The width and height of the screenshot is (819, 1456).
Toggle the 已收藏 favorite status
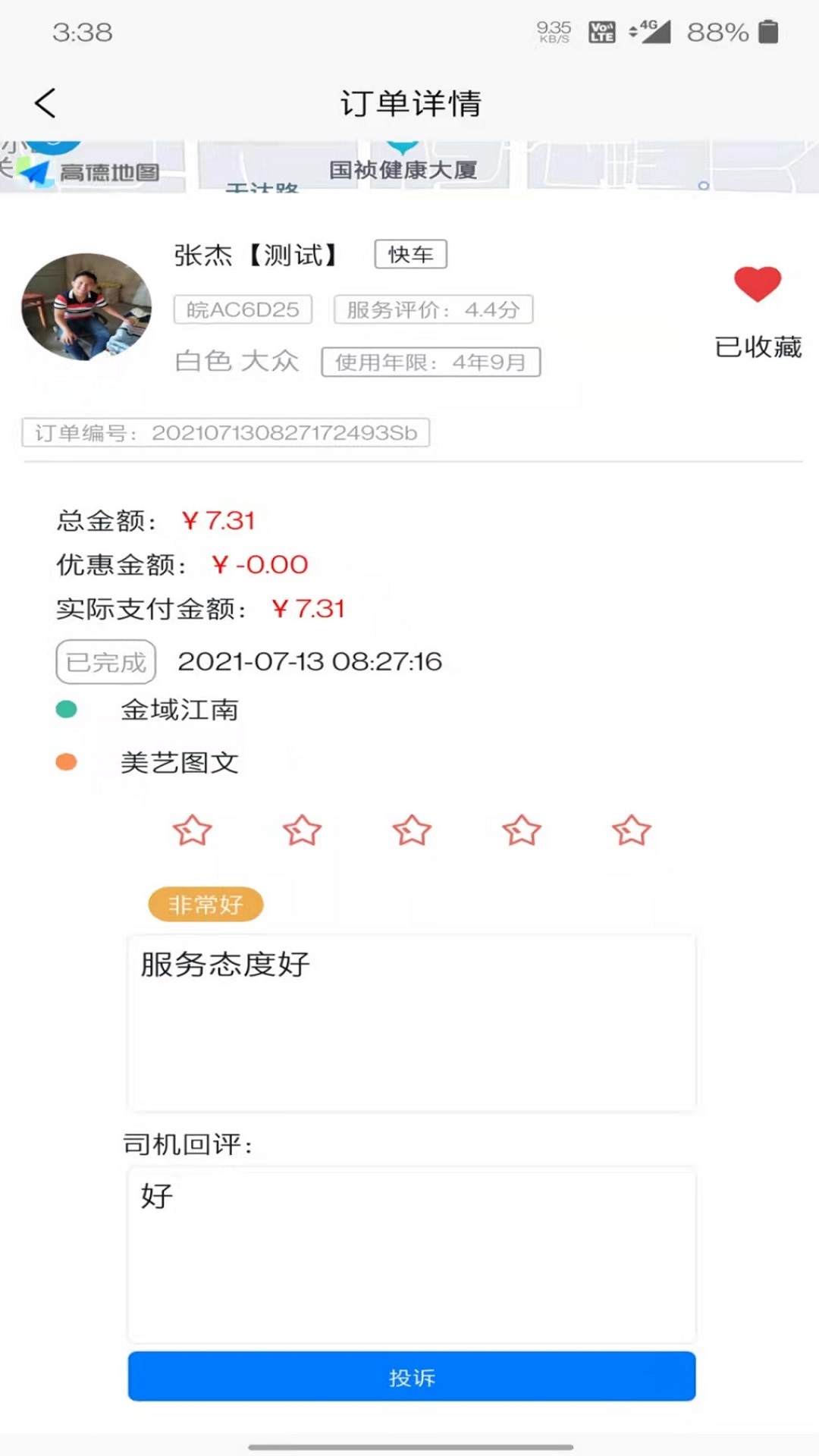[x=758, y=349]
